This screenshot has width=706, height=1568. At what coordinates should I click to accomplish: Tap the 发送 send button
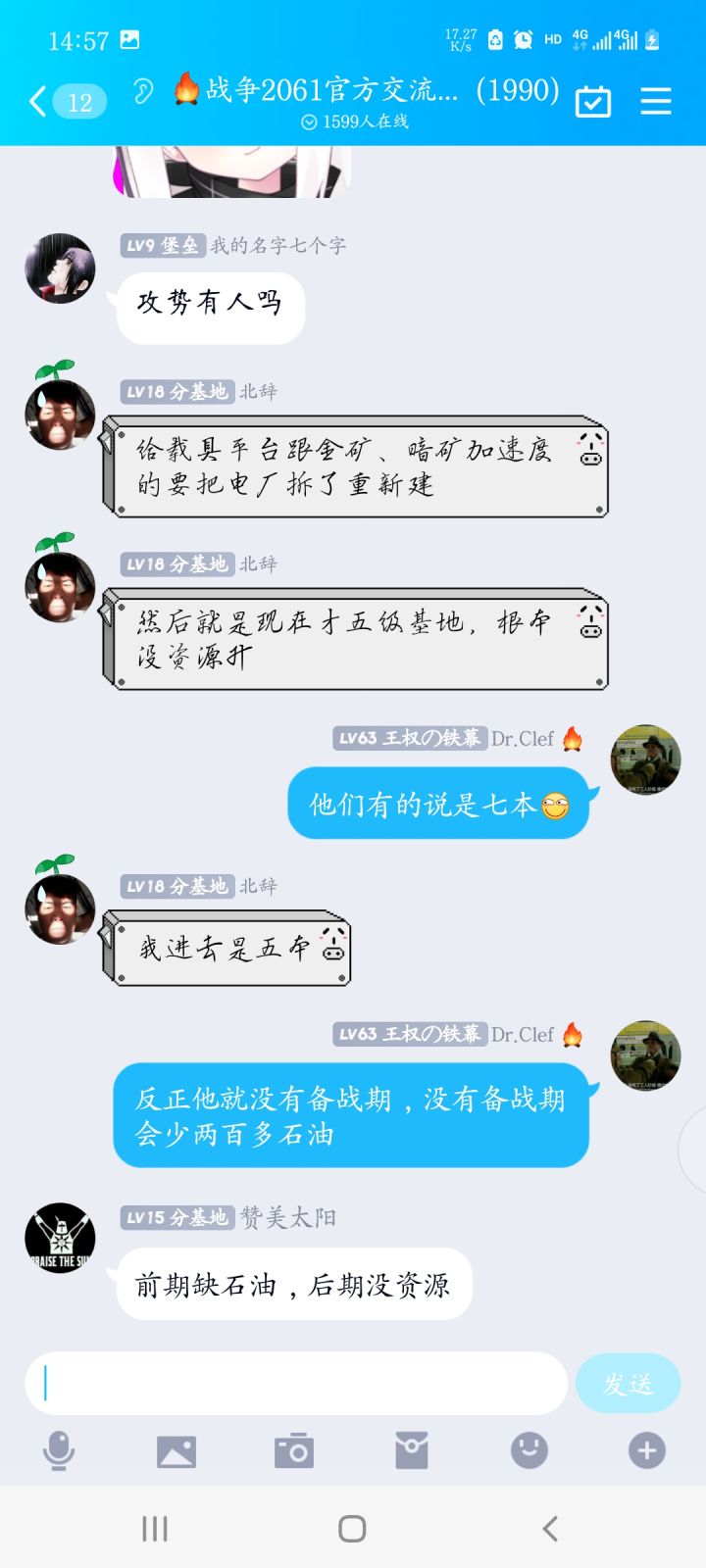[628, 1384]
